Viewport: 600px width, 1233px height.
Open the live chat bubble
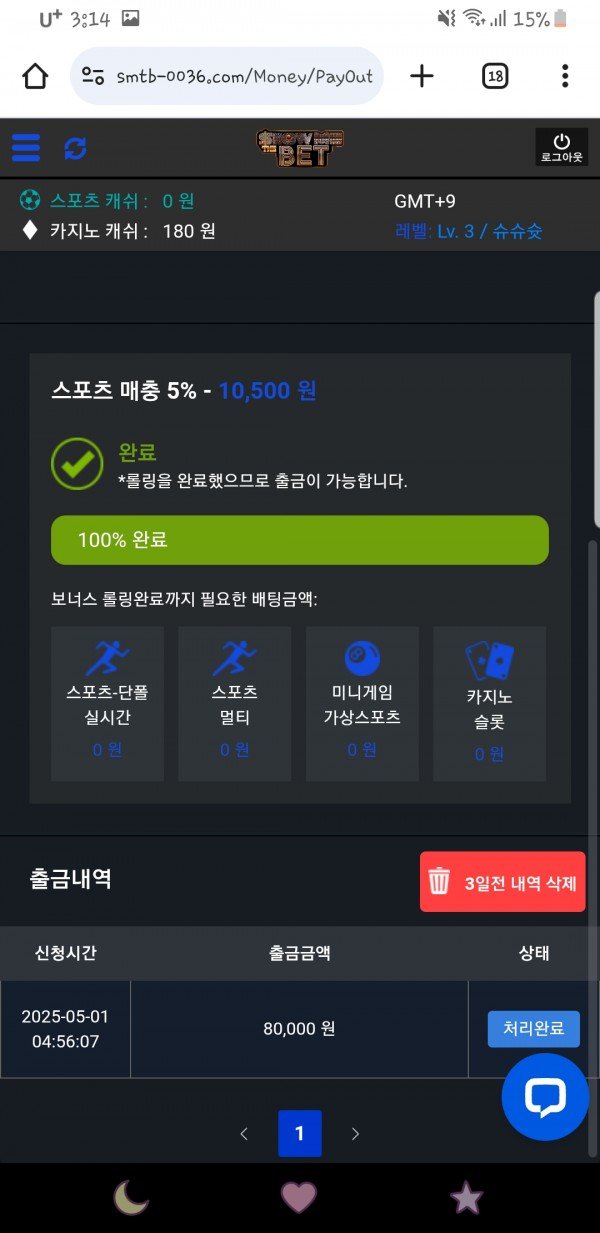click(x=545, y=1096)
